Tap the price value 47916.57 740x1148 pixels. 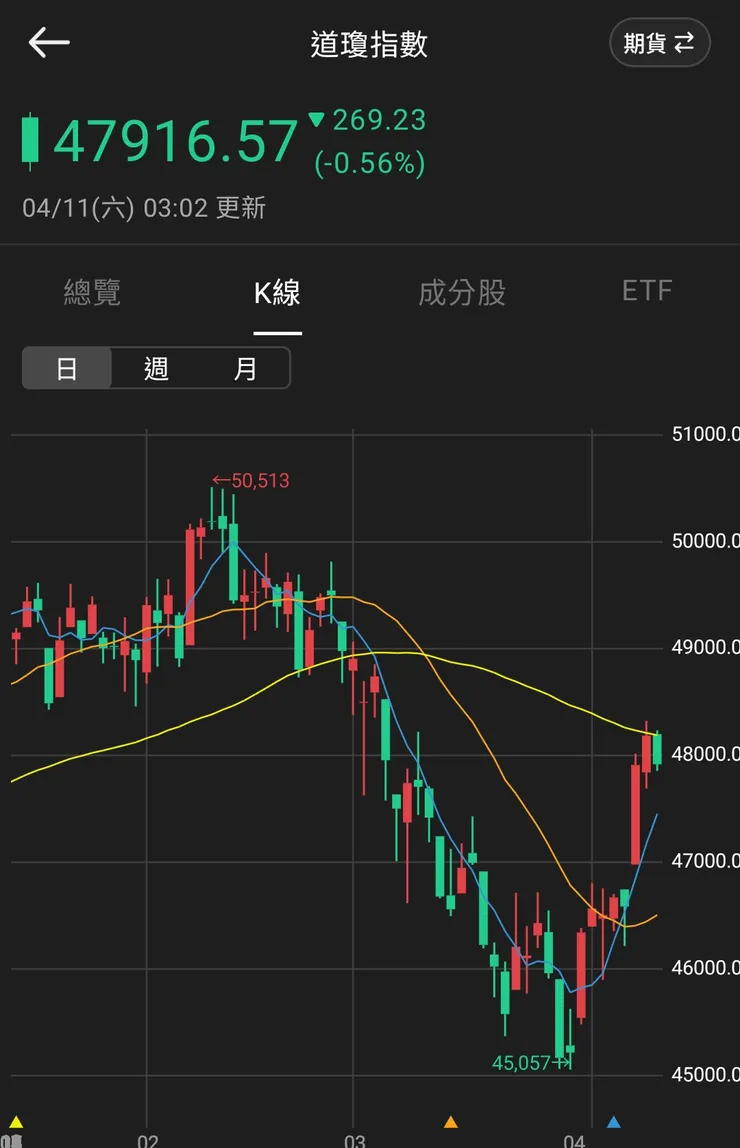(177, 140)
